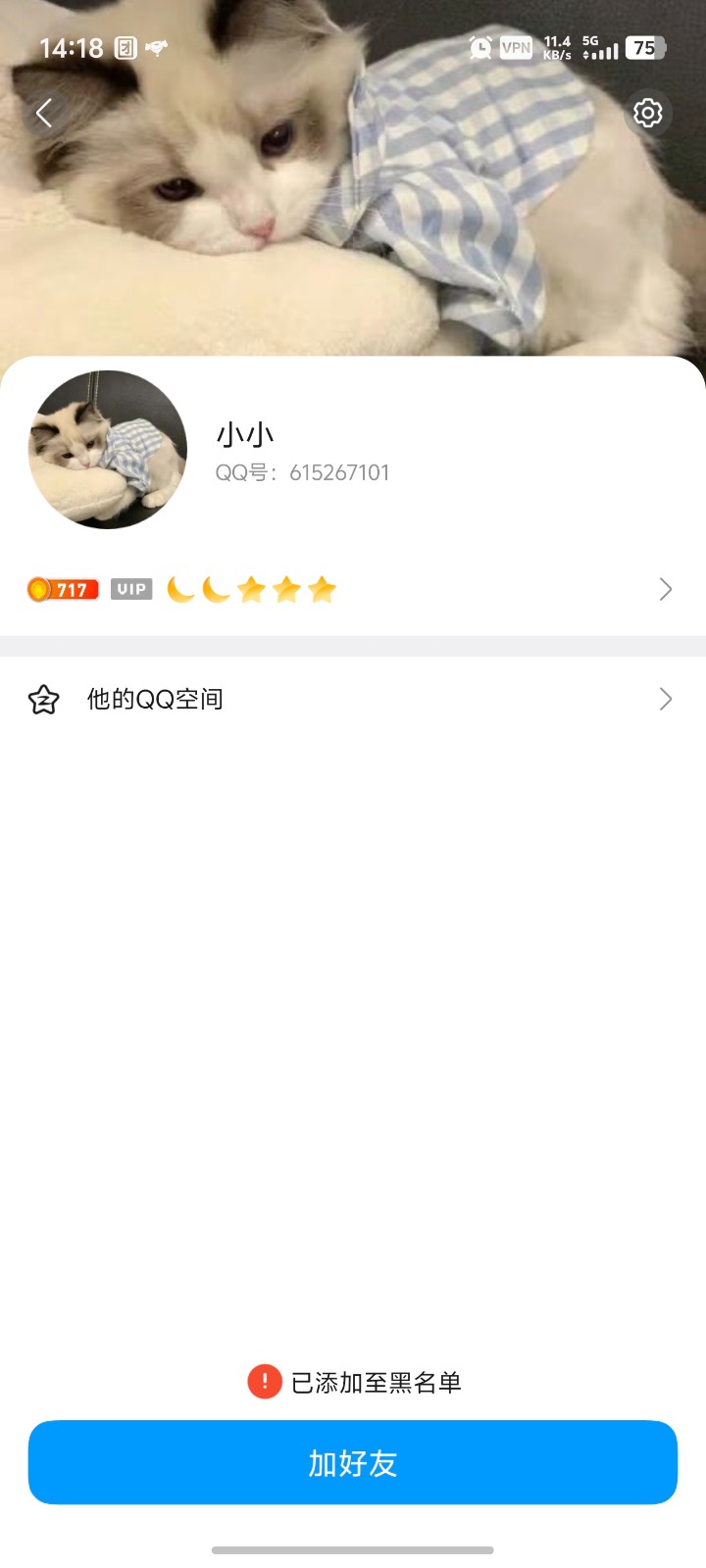Open the profile settings gear
706x1568 pixels.
point(647,113)
